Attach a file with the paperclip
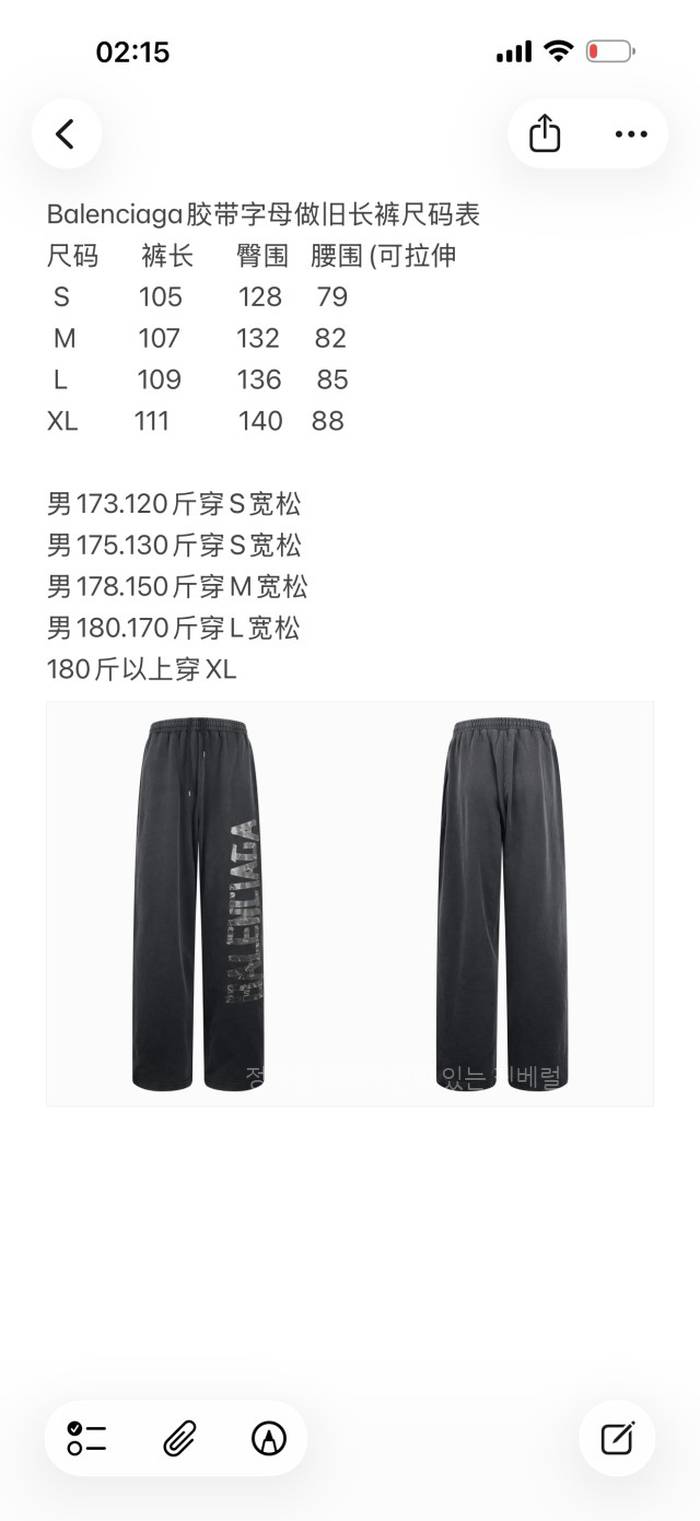Viewport: 700px width, 1521px height. [178, 1438]
